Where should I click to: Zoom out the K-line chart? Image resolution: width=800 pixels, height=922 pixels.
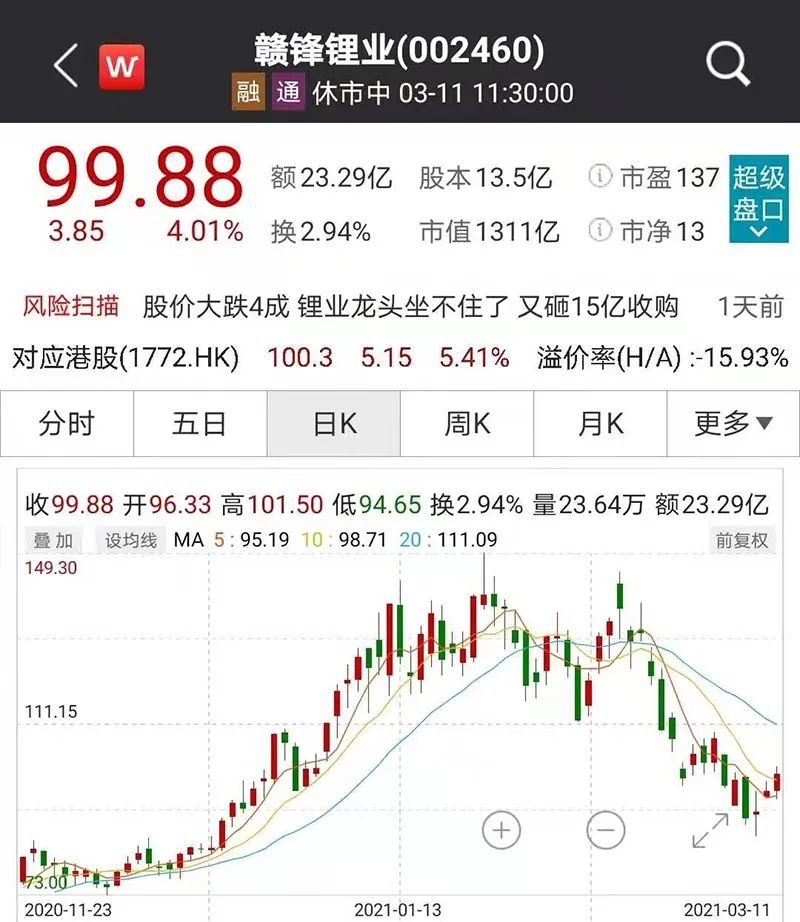coord(605,829)
